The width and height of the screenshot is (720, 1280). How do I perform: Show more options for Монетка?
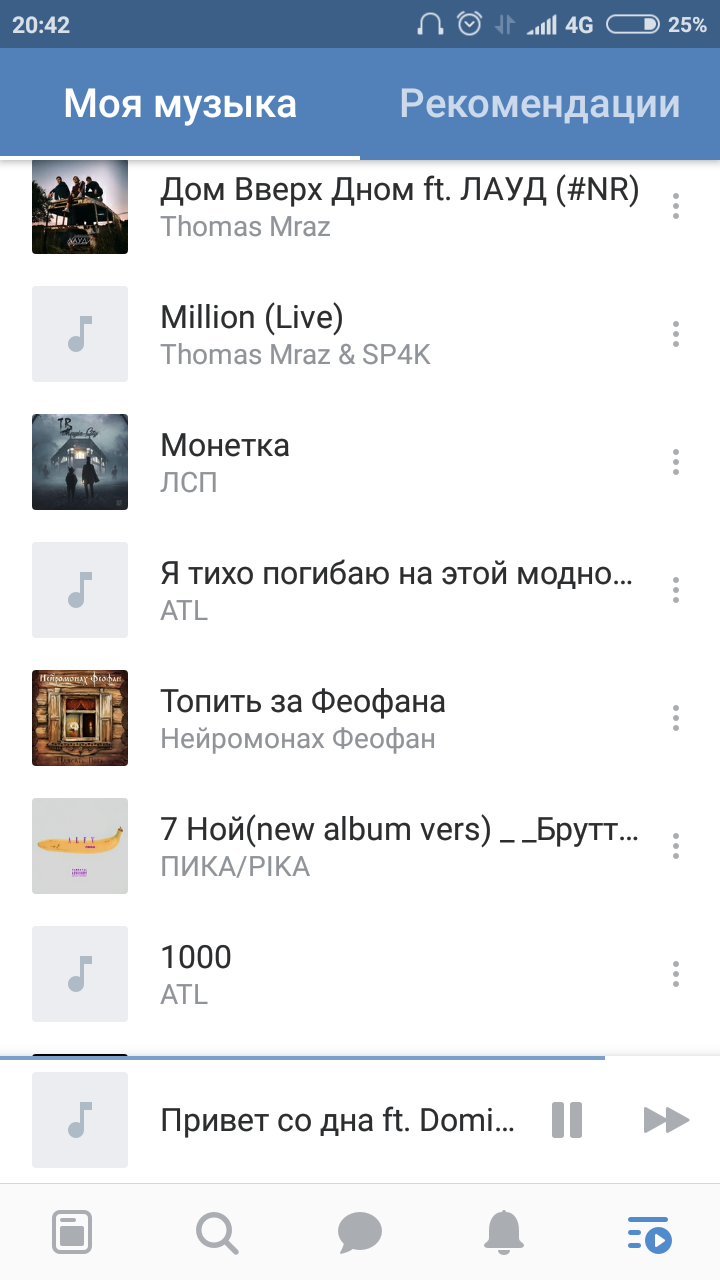click(676, 462)
